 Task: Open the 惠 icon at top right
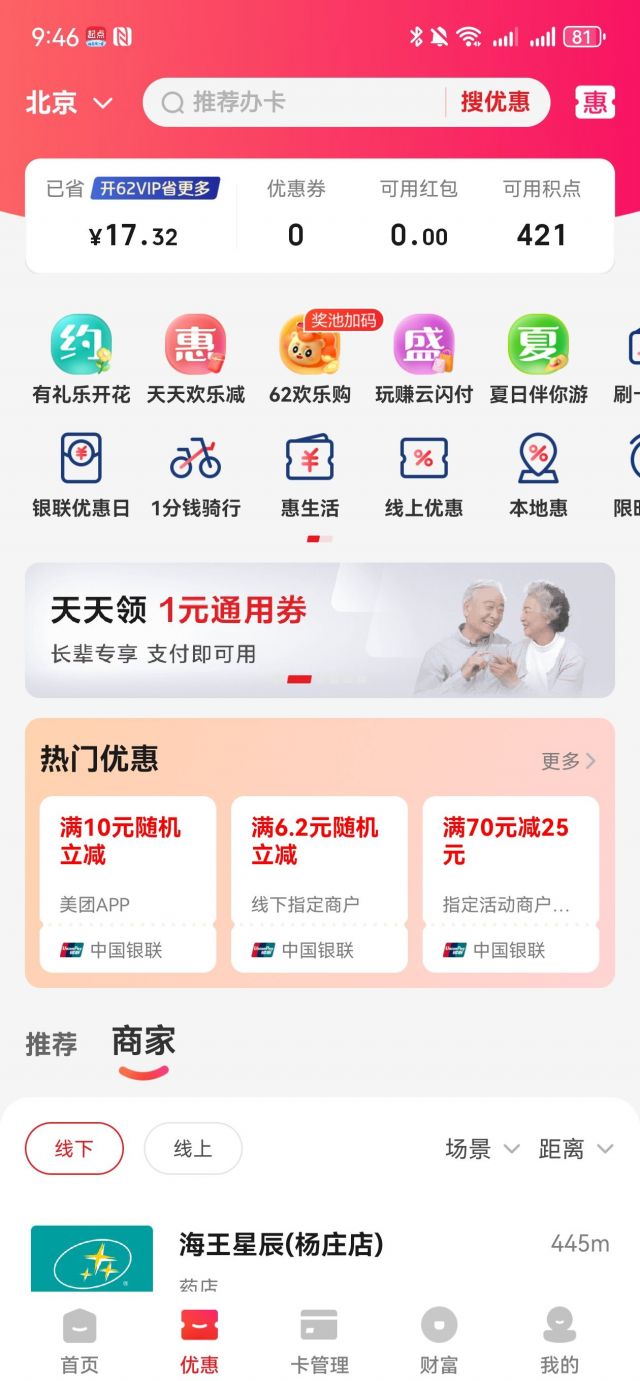pyautogui.click(x=595, y=102)
